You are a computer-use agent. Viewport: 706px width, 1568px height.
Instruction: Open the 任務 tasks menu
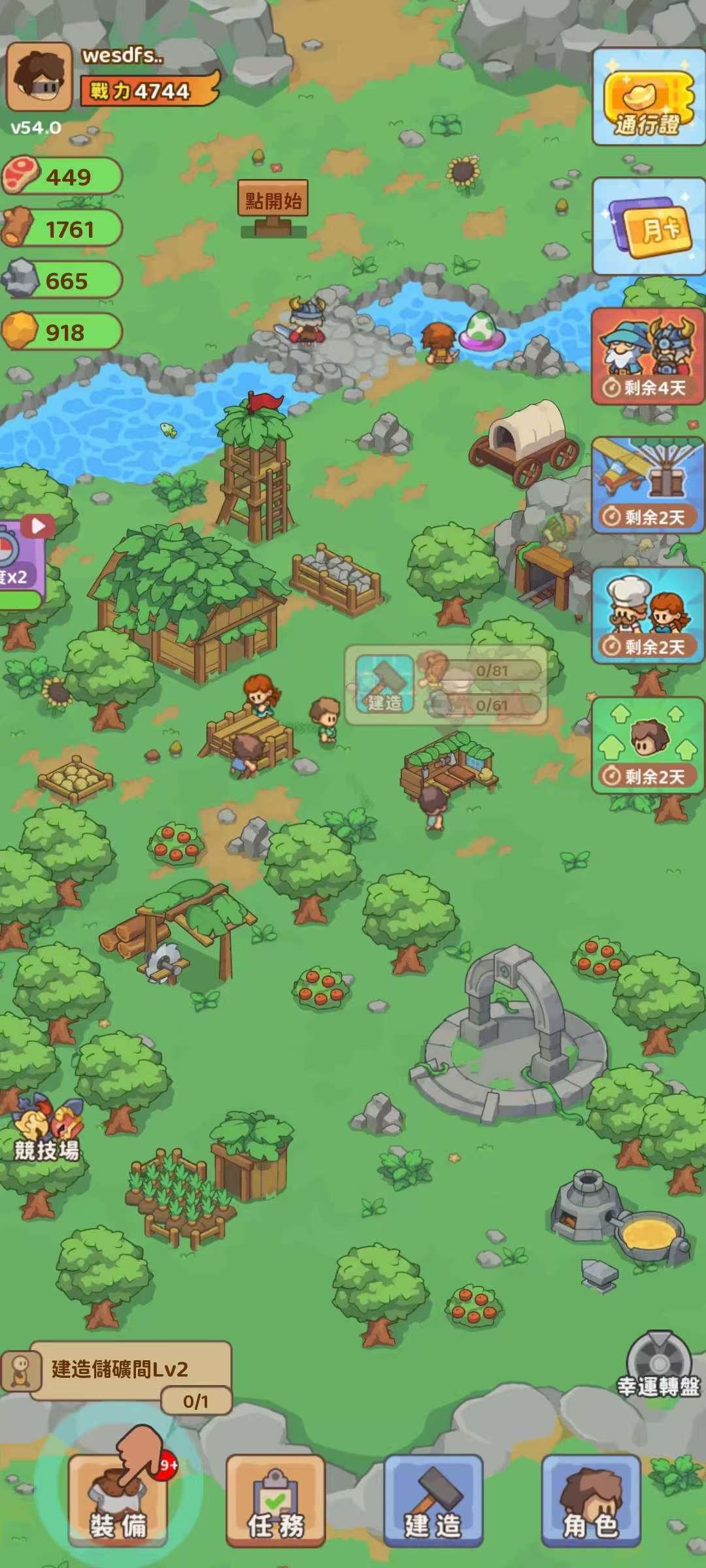pyautogui.click(x=275, y=1501)
